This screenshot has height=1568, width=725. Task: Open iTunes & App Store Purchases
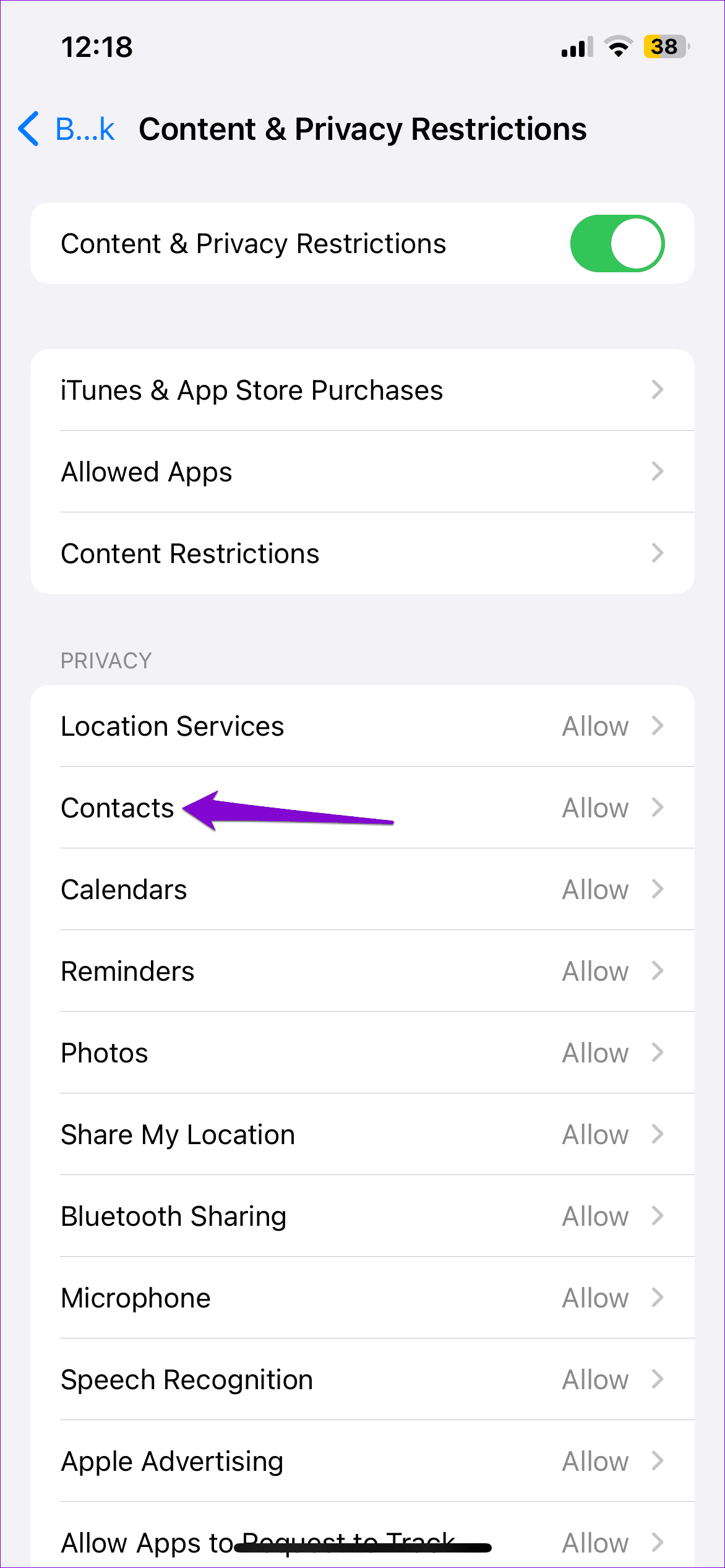[362, 389]
